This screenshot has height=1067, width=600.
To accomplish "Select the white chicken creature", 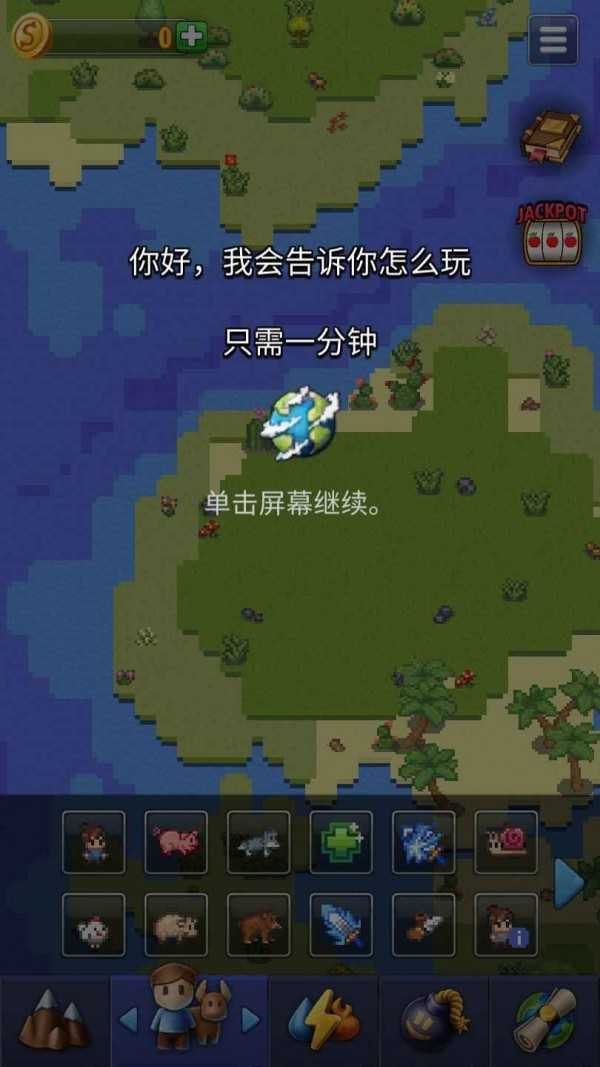I will pos(94,925).
